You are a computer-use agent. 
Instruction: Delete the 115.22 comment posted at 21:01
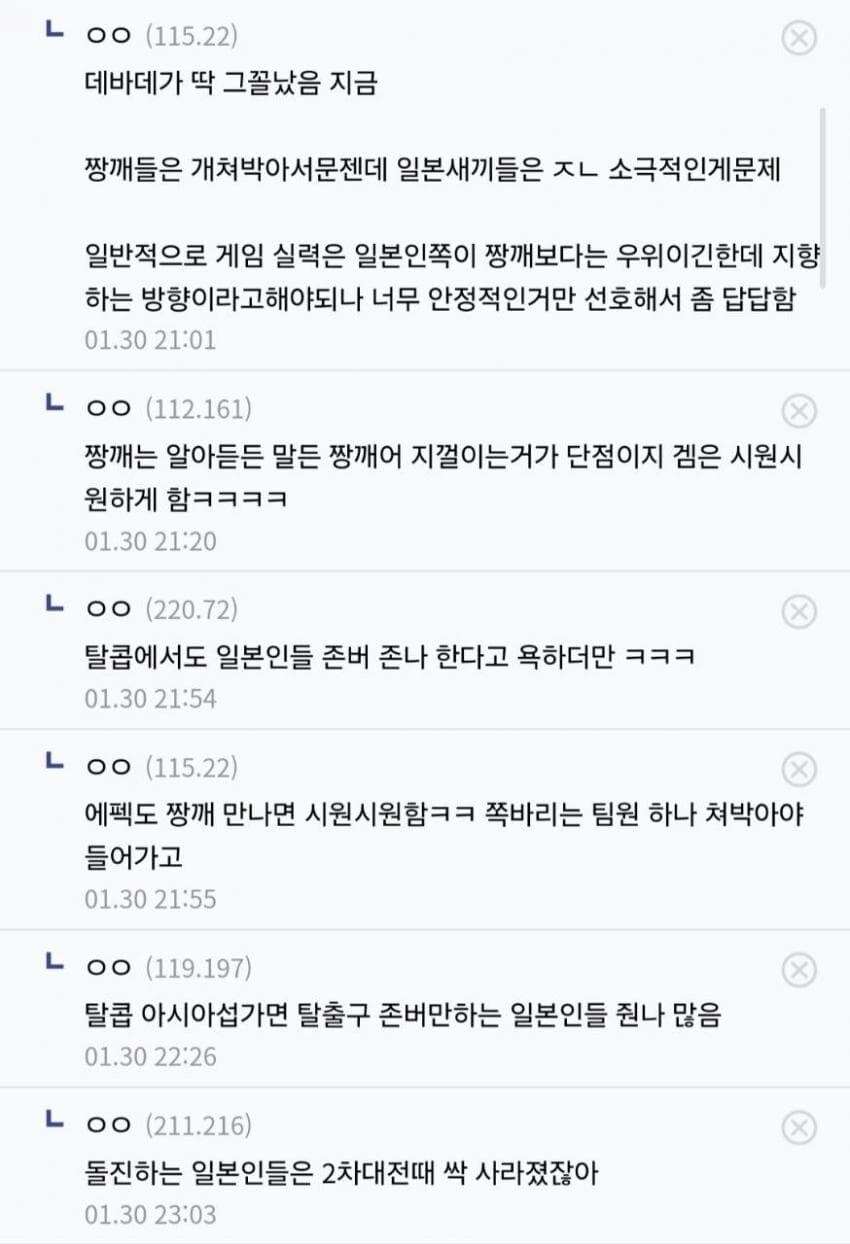tap(798, 38)
